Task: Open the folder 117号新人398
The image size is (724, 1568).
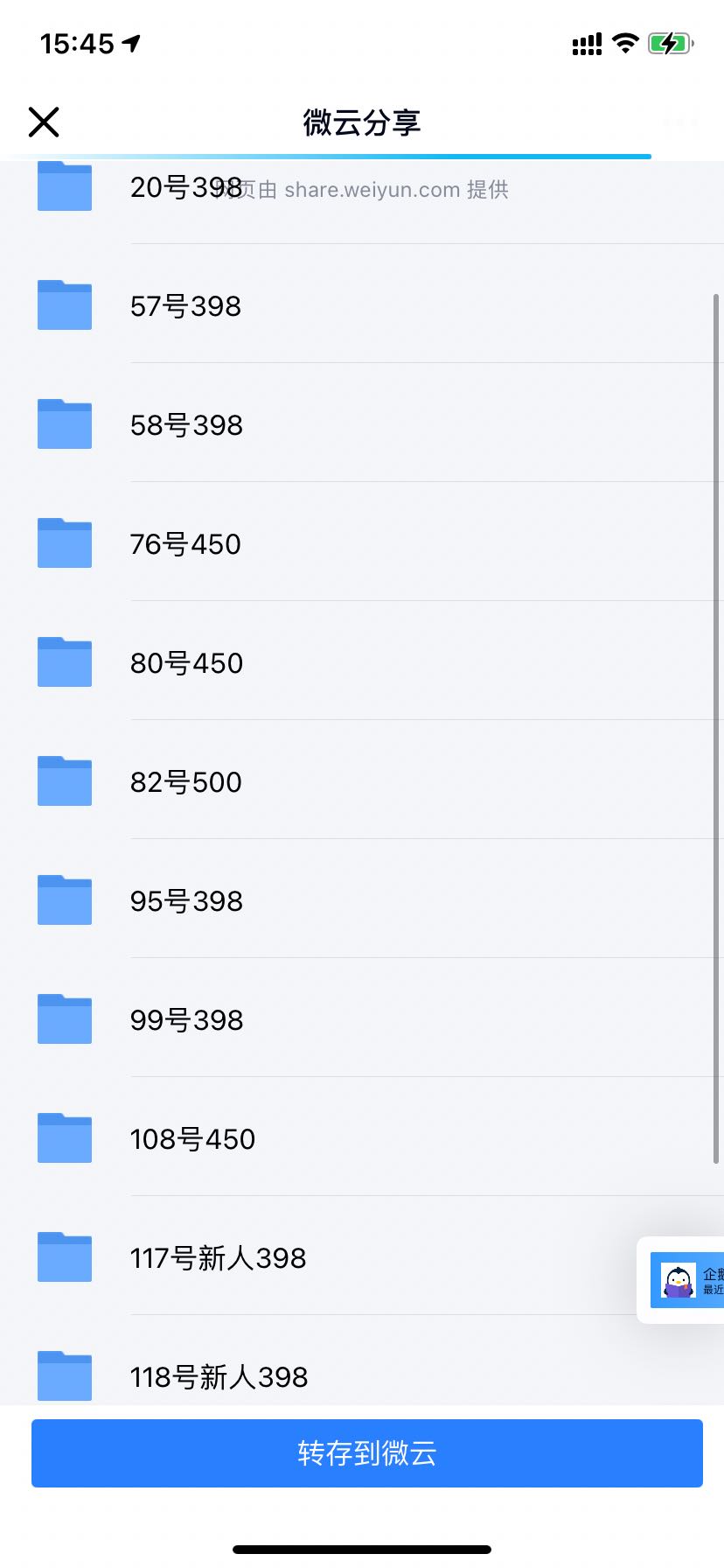Action: coord(218,1258)
